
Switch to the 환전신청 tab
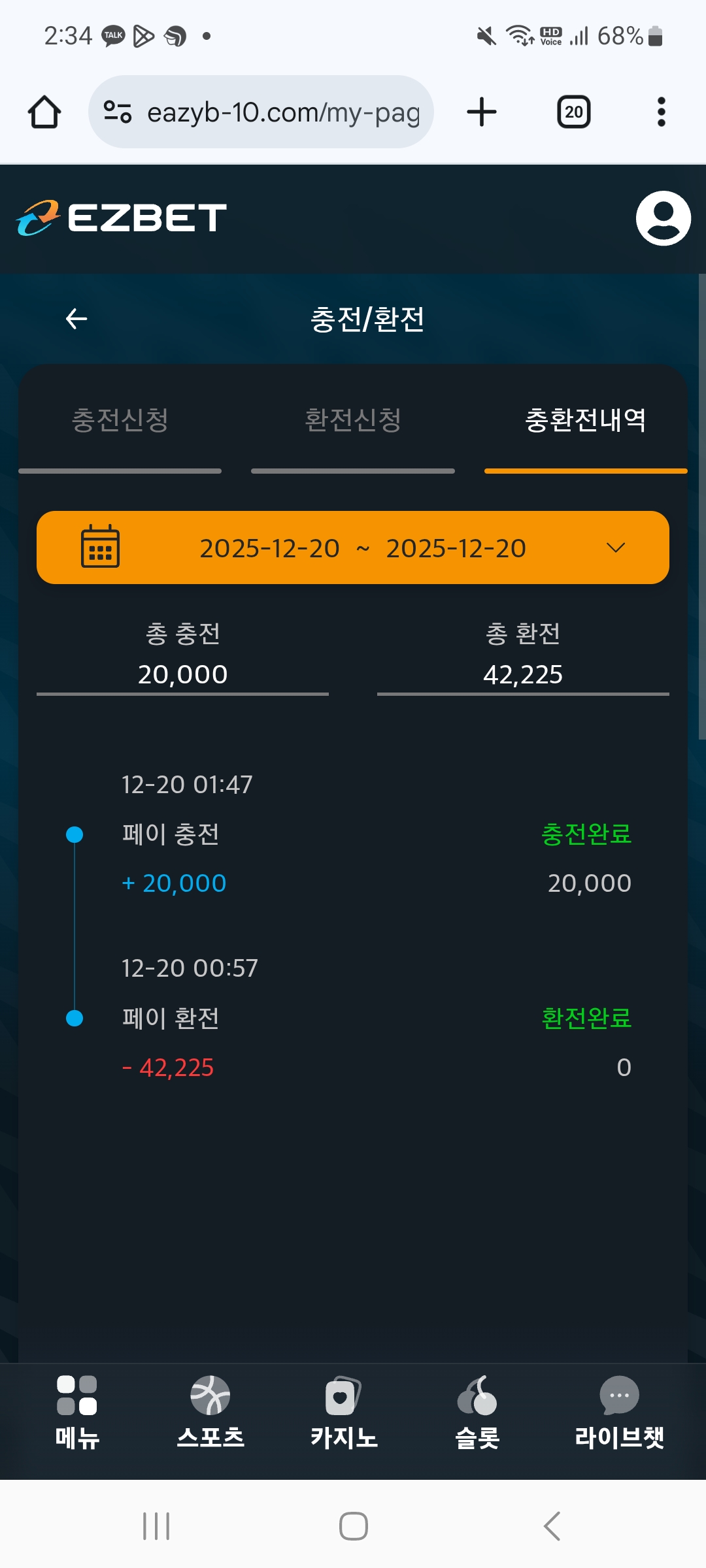[353, 421]
